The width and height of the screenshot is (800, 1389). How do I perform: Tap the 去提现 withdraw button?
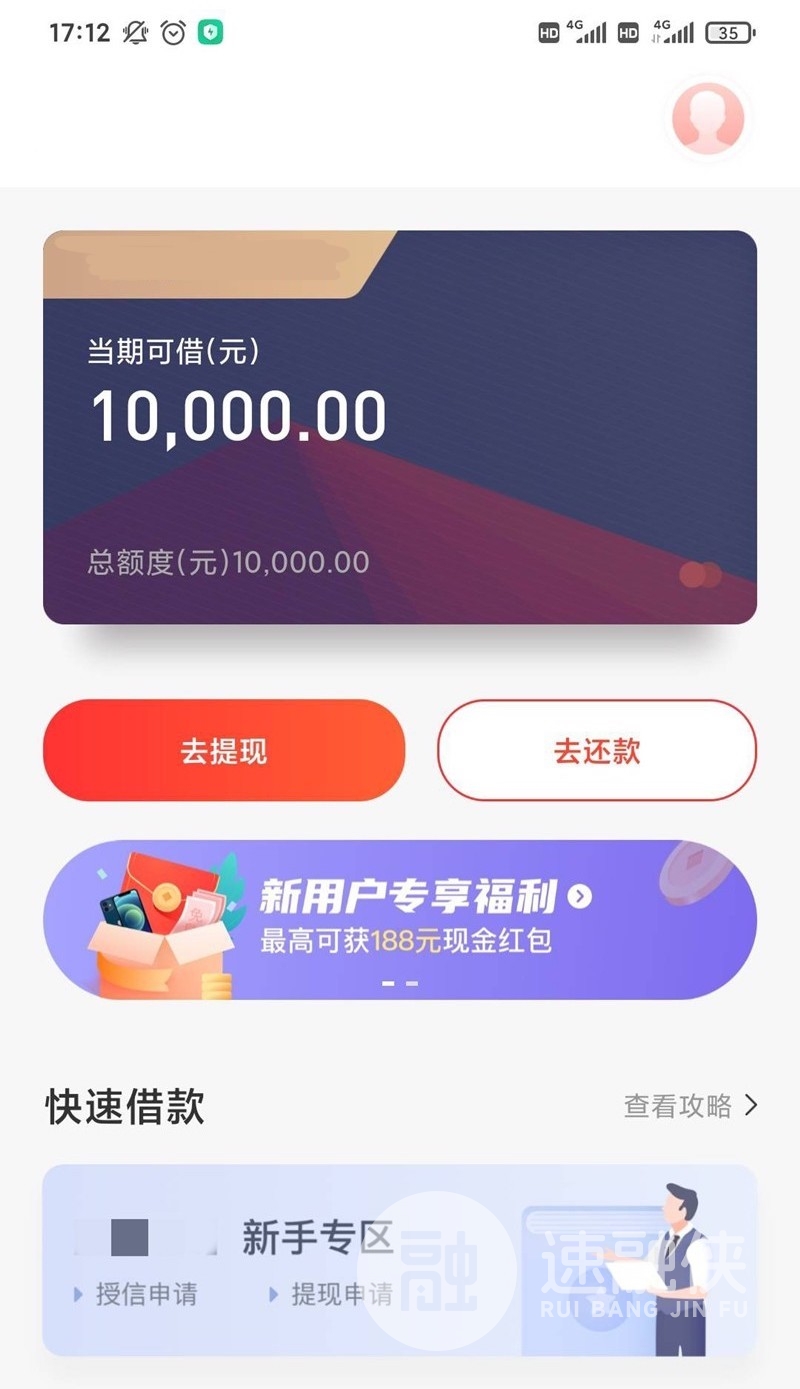(224, 751)
